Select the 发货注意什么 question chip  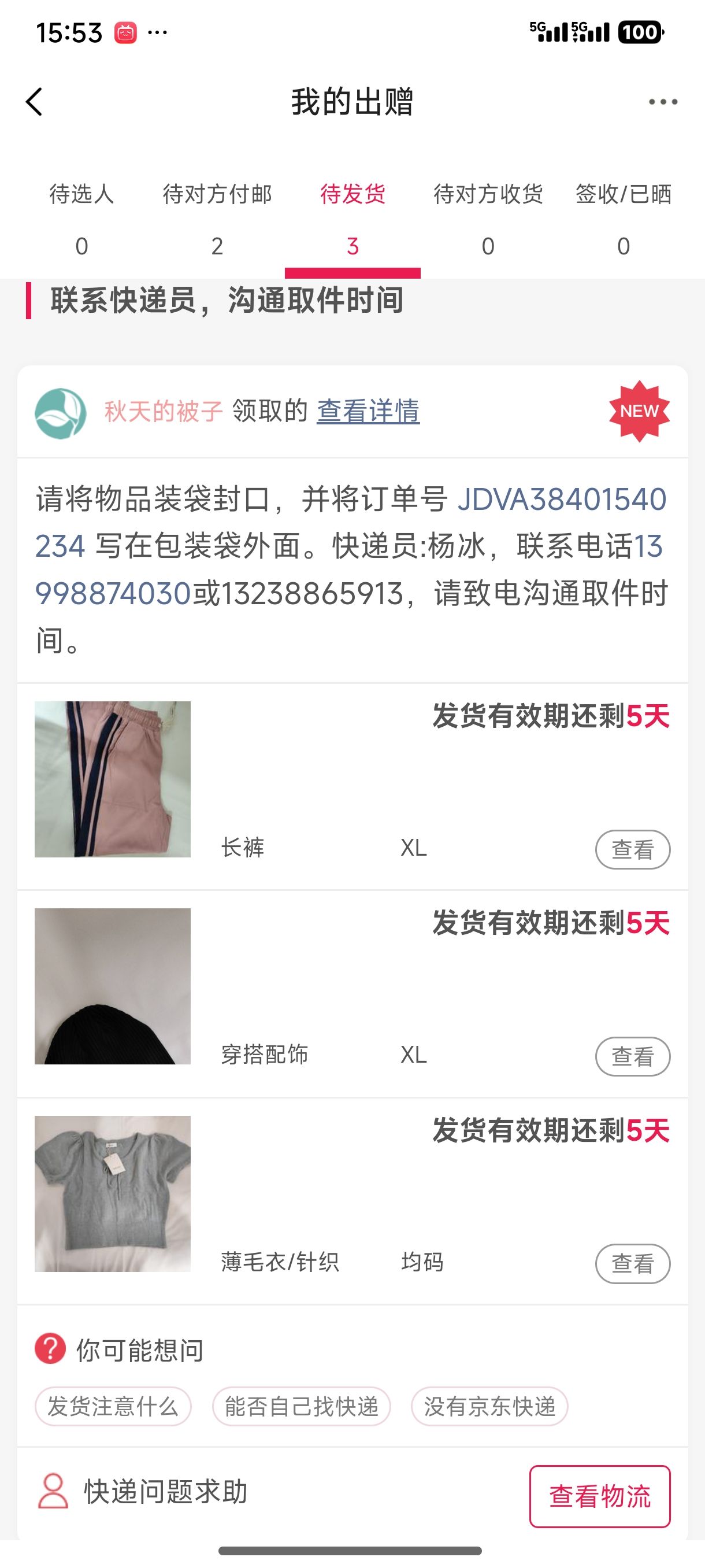(x=113, y=1406)
